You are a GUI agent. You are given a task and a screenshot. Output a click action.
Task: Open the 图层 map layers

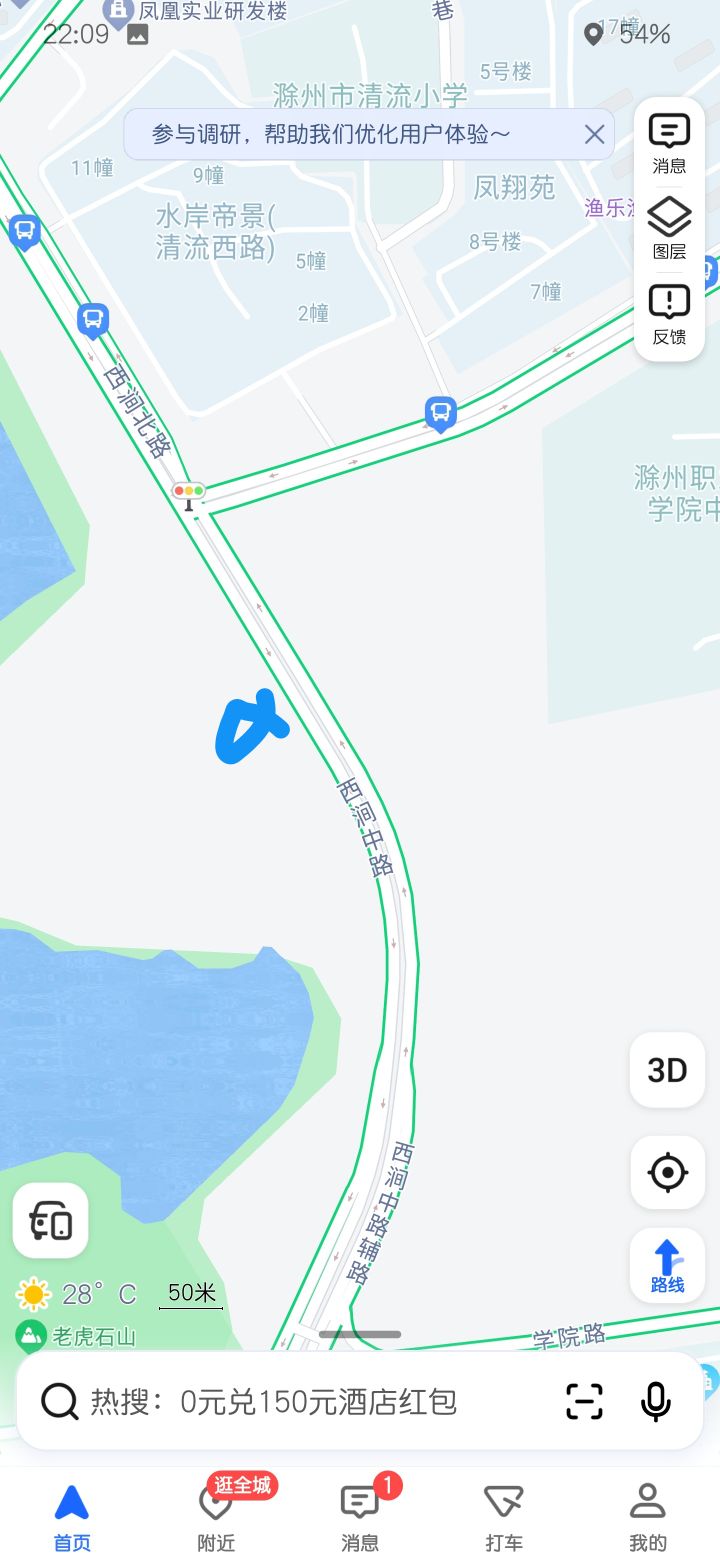pyautogui.click(x=669, y=229)
